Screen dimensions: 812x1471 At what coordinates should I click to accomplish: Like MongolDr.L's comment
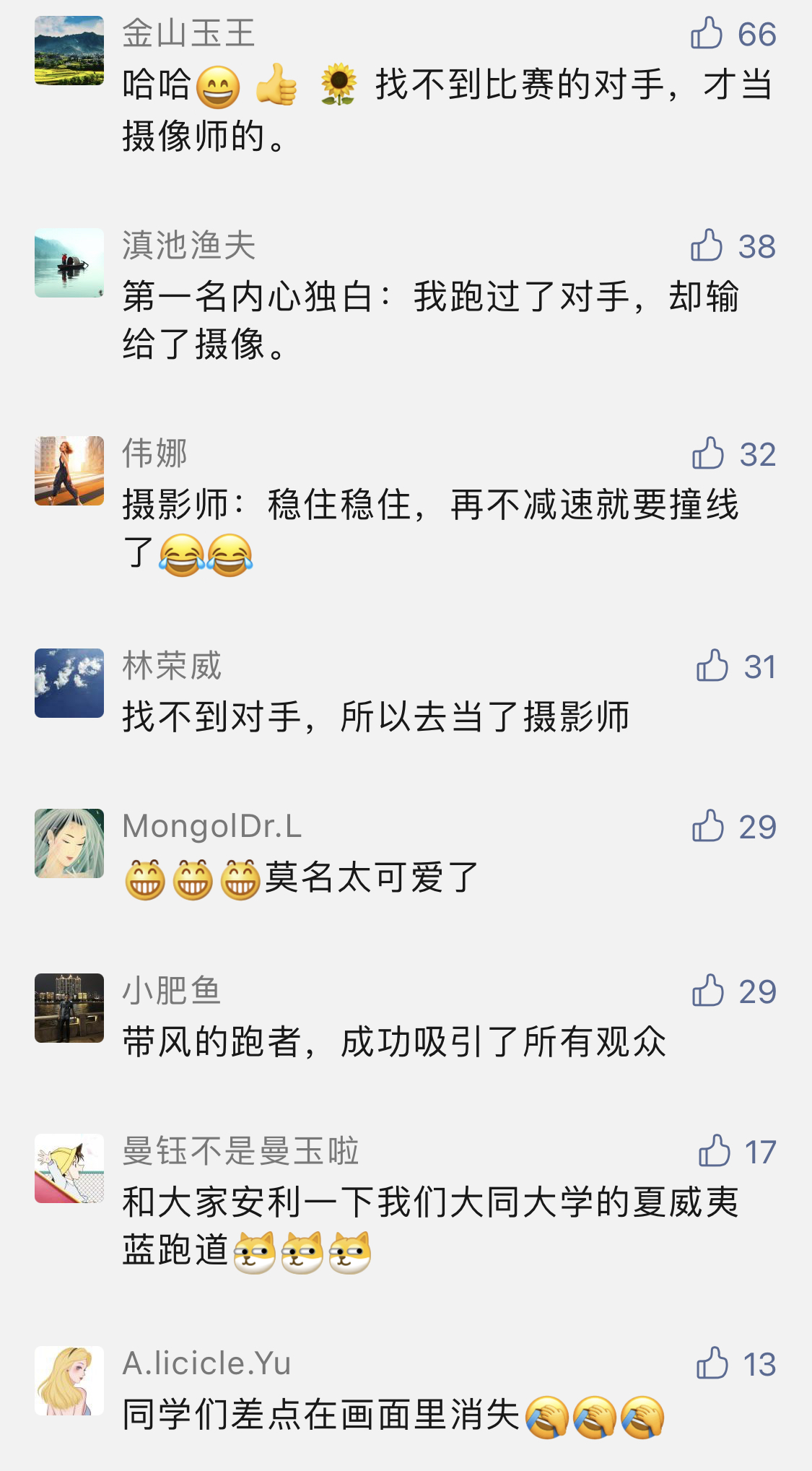(x=708, y=826)
